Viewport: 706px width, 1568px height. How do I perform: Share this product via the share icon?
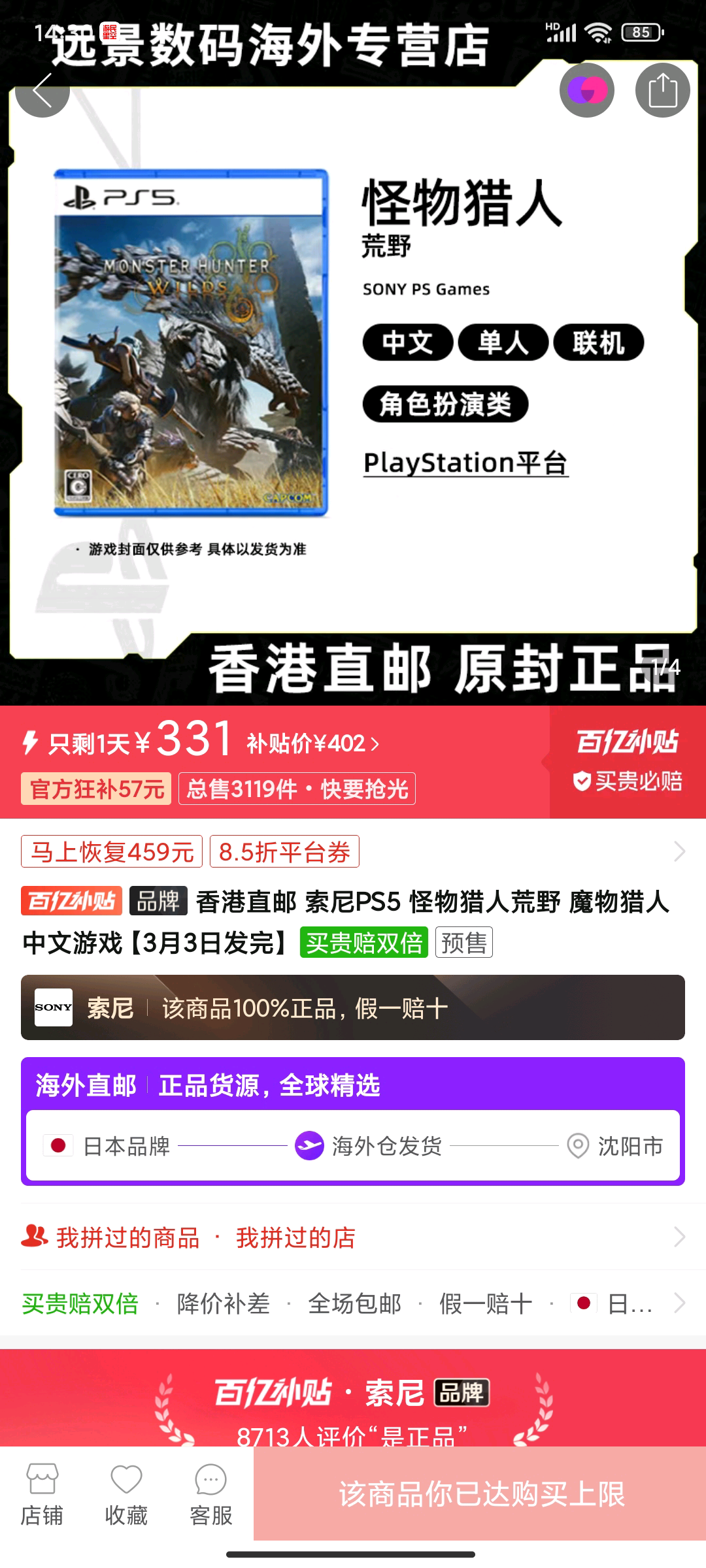pos(662,91)
